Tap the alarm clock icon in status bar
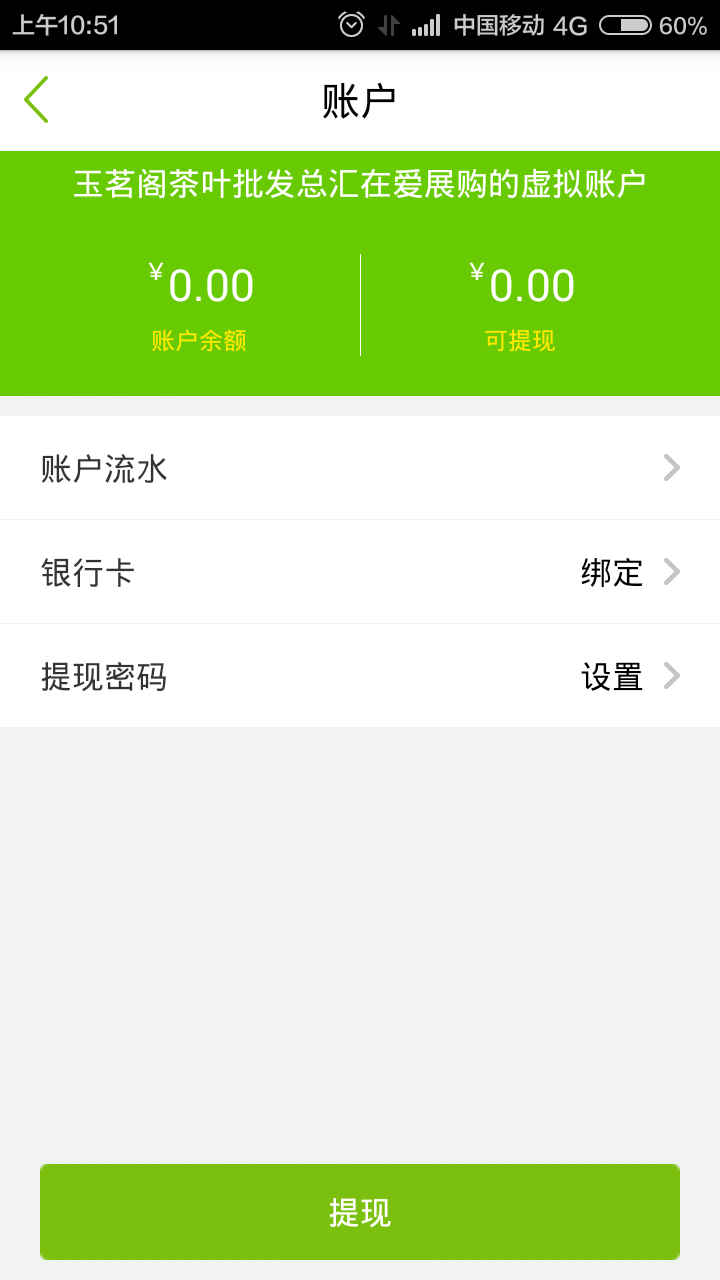720x1280 pixels. tap(351, 25)
